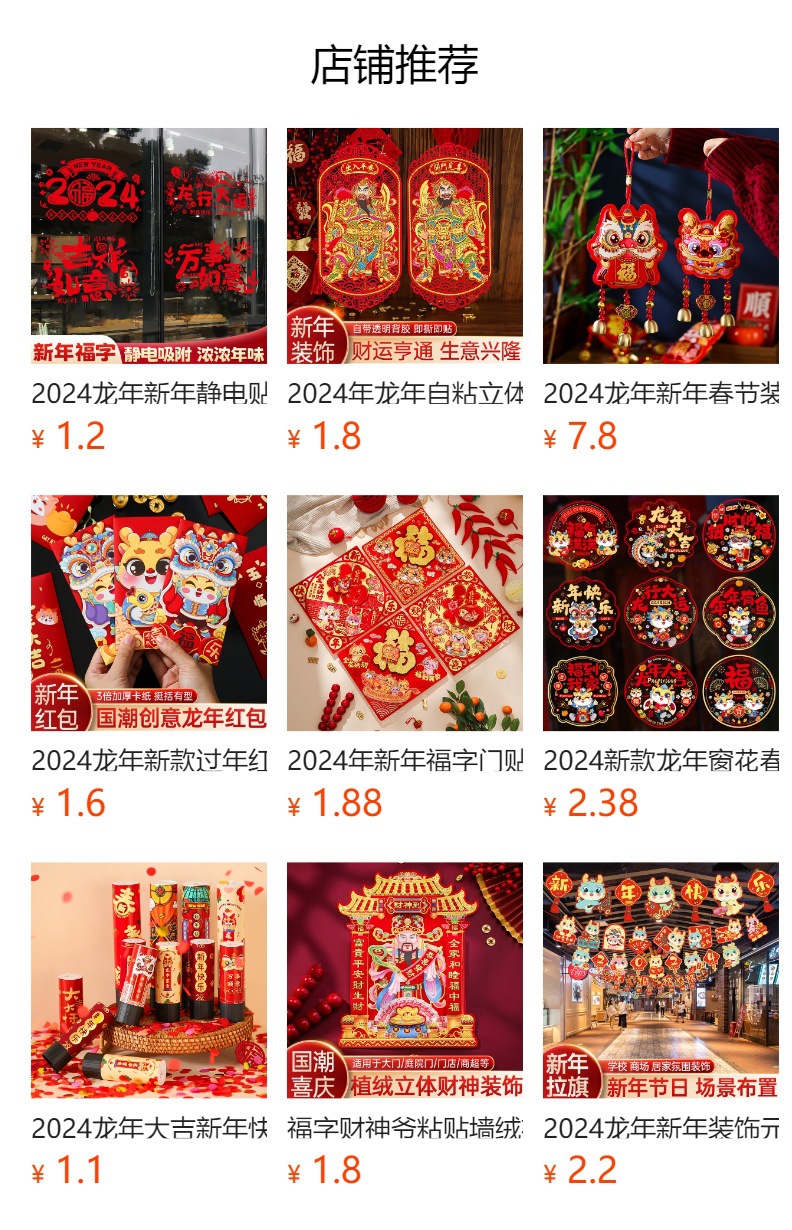The width and height of the screenshot is (792, 1230).
Task: Open the 2024龙年新年春节 hanging ornament for ¥7.8
Action: click(660, 246)
